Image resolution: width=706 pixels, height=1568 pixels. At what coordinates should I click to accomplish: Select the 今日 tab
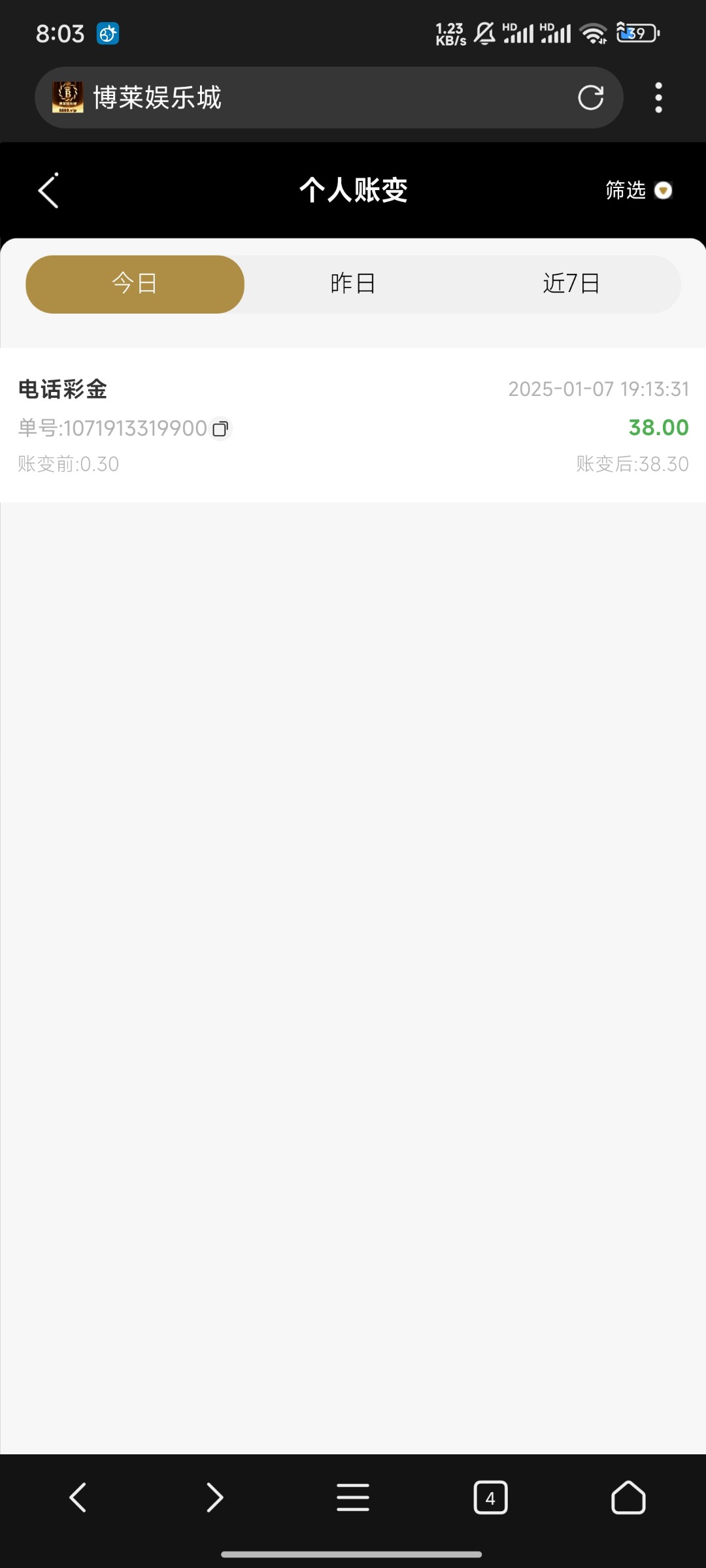pos(135,284)
